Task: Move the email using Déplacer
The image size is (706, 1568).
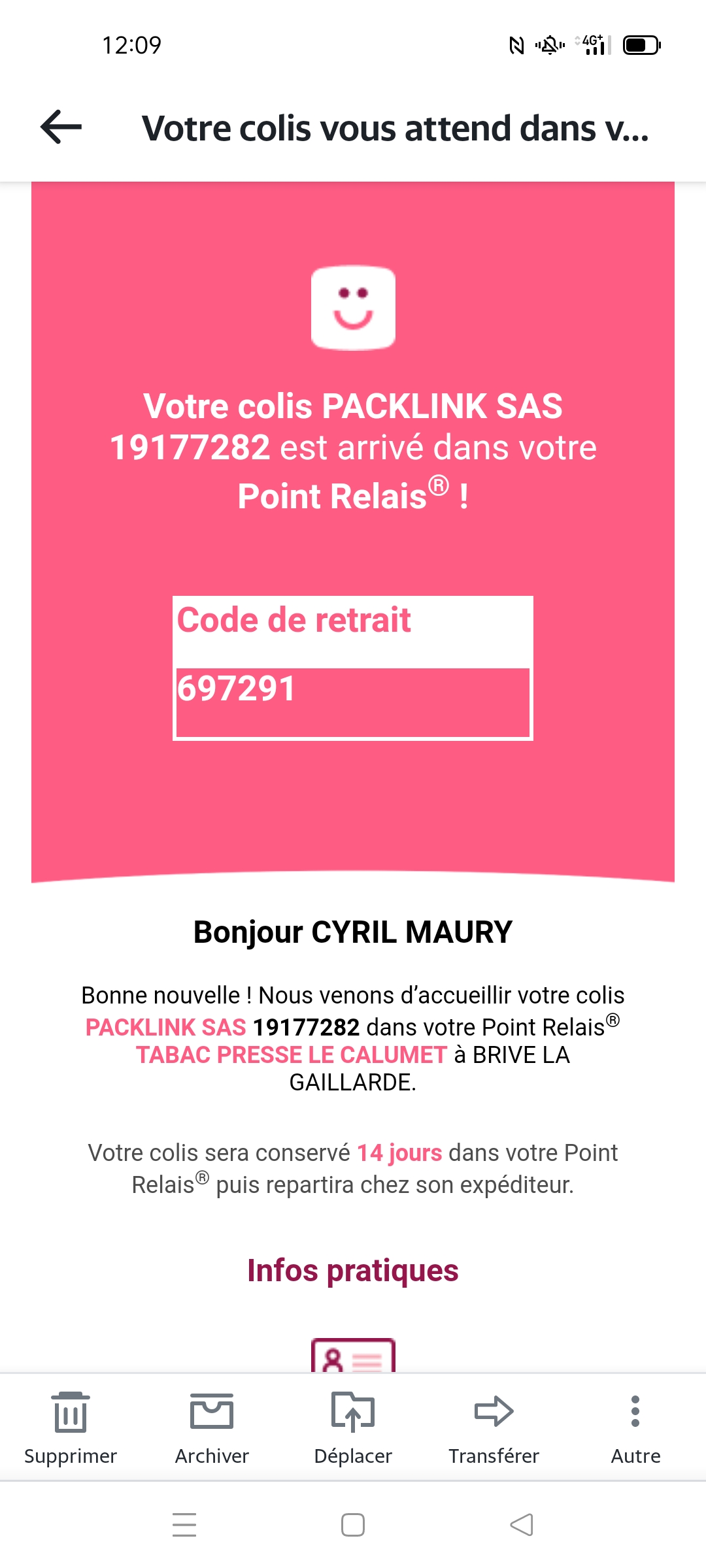Action: [353, 1428]
